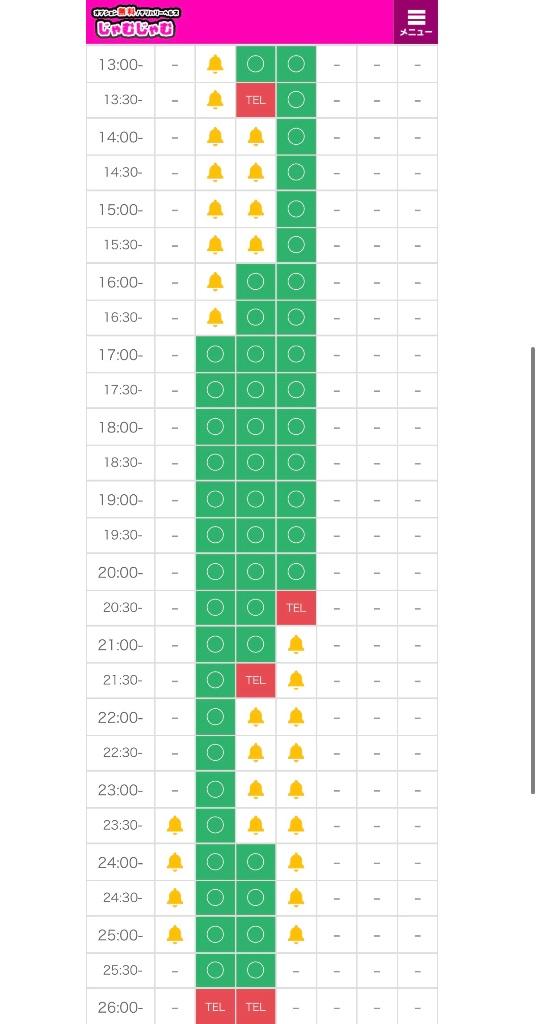Select the available circle slot at 15:30
The width and height of the screenshot is (539, 1024).
(296, 246)
